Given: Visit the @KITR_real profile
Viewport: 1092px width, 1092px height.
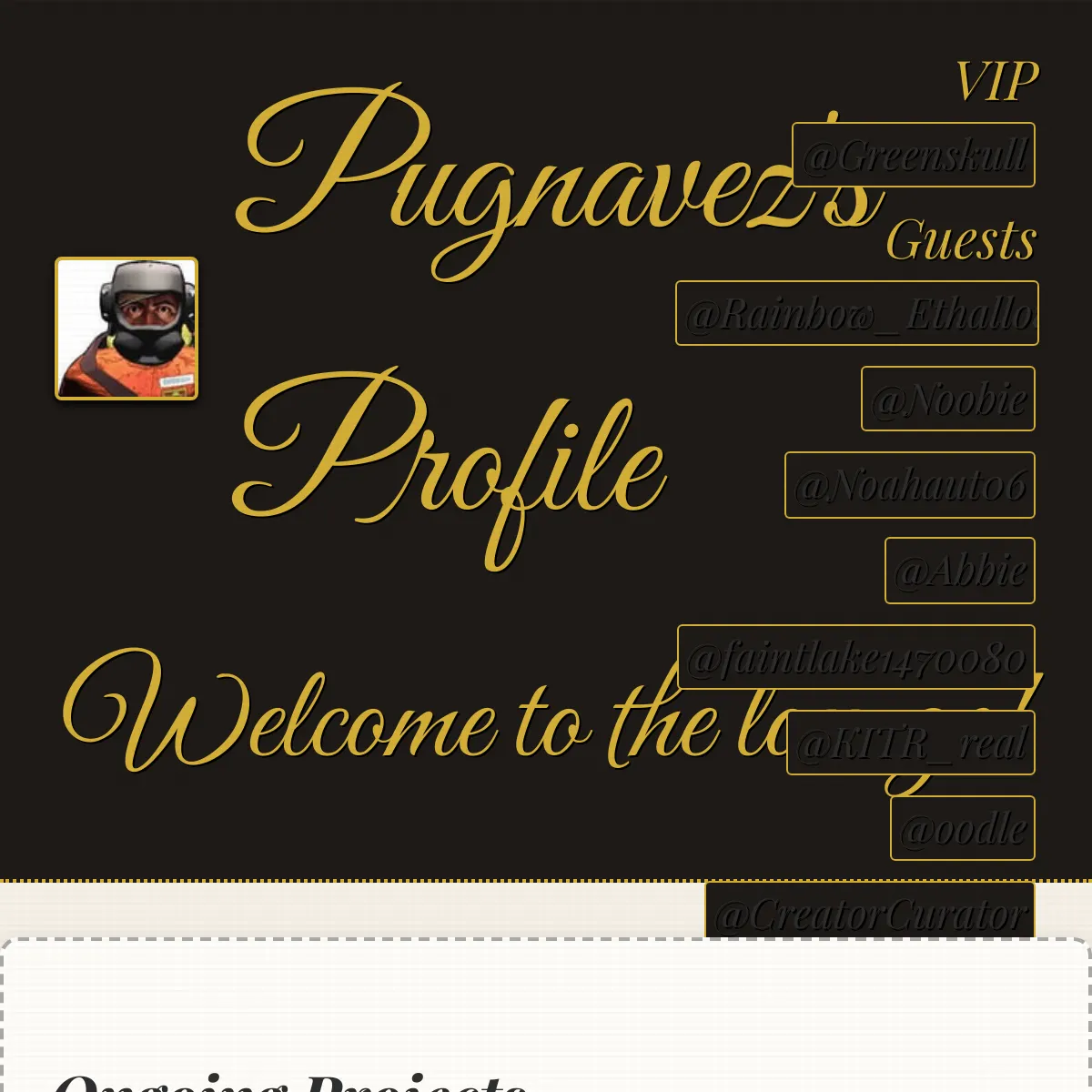Looking at the screenshot, I should (x=910, y=743).
